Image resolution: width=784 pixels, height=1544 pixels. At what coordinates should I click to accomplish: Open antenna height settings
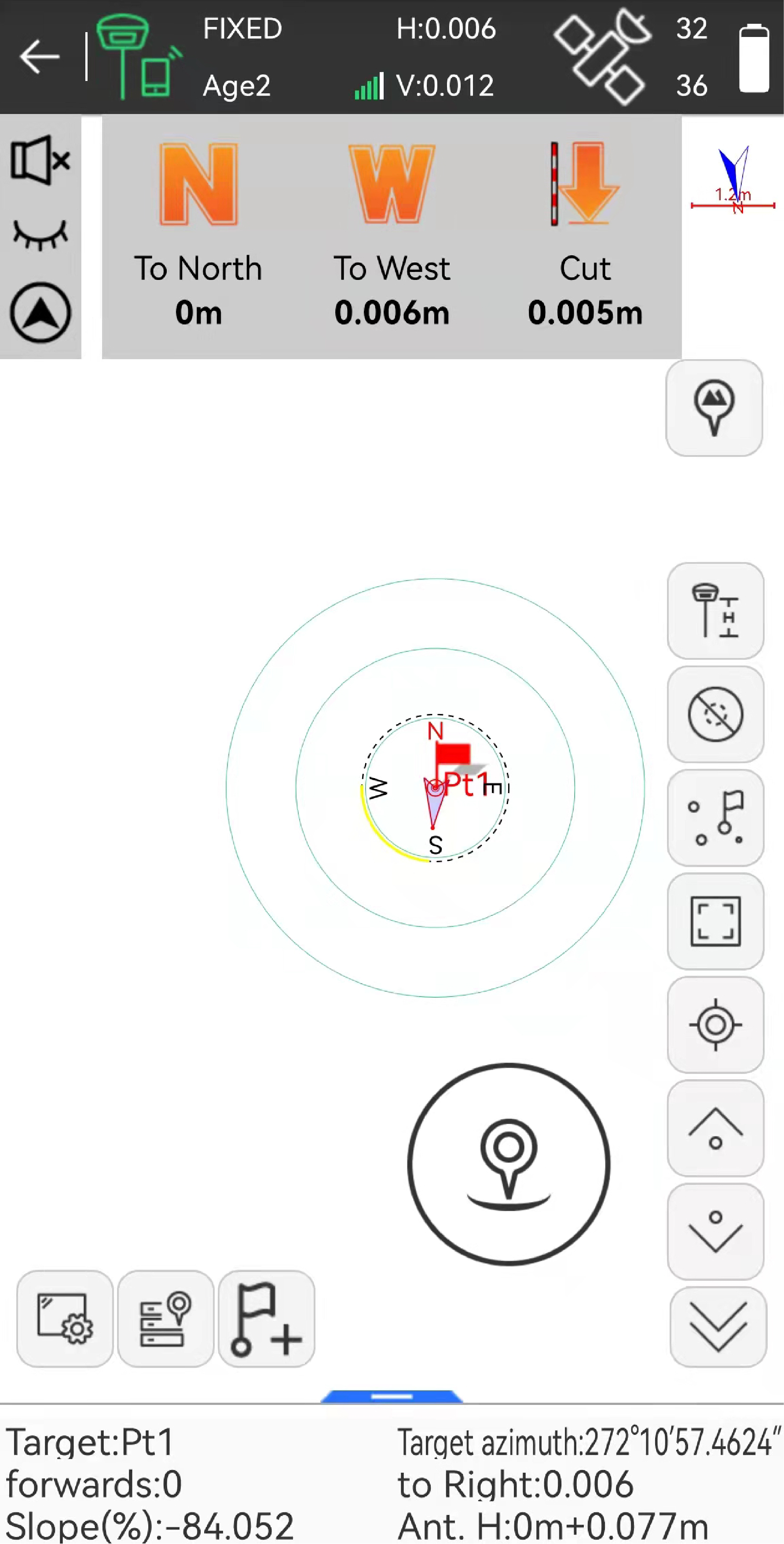[715, 611]
